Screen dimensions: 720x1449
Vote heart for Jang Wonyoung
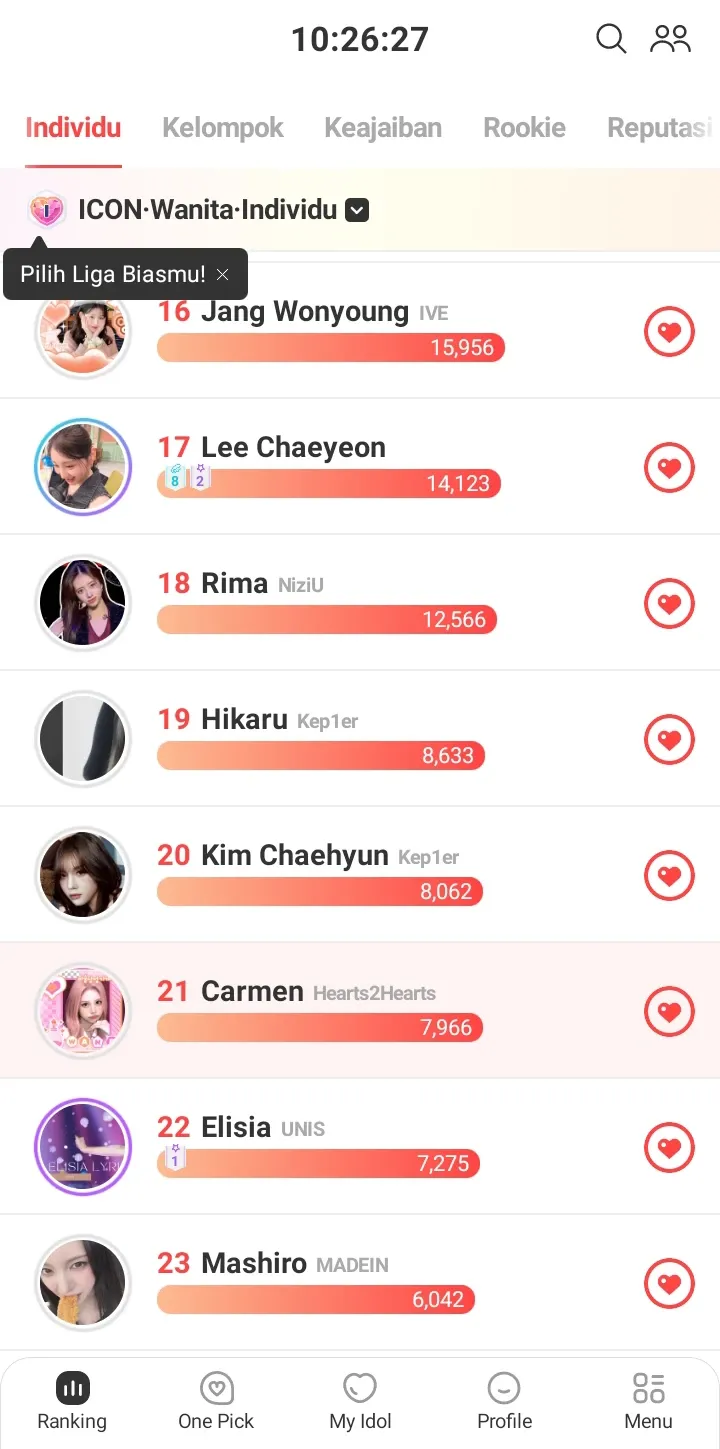[x=669, y=332]
